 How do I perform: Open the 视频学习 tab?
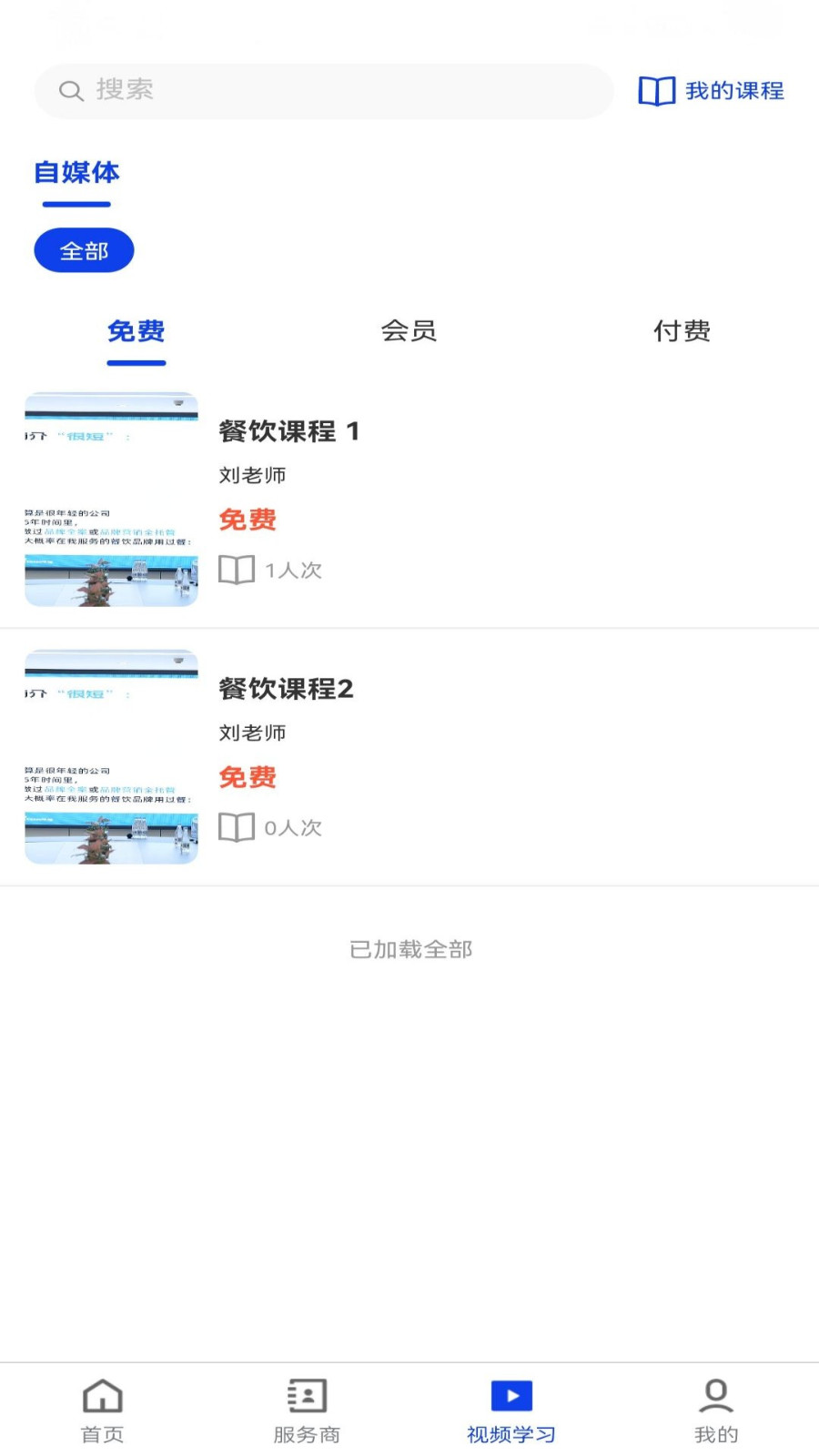coord(511,1411)
